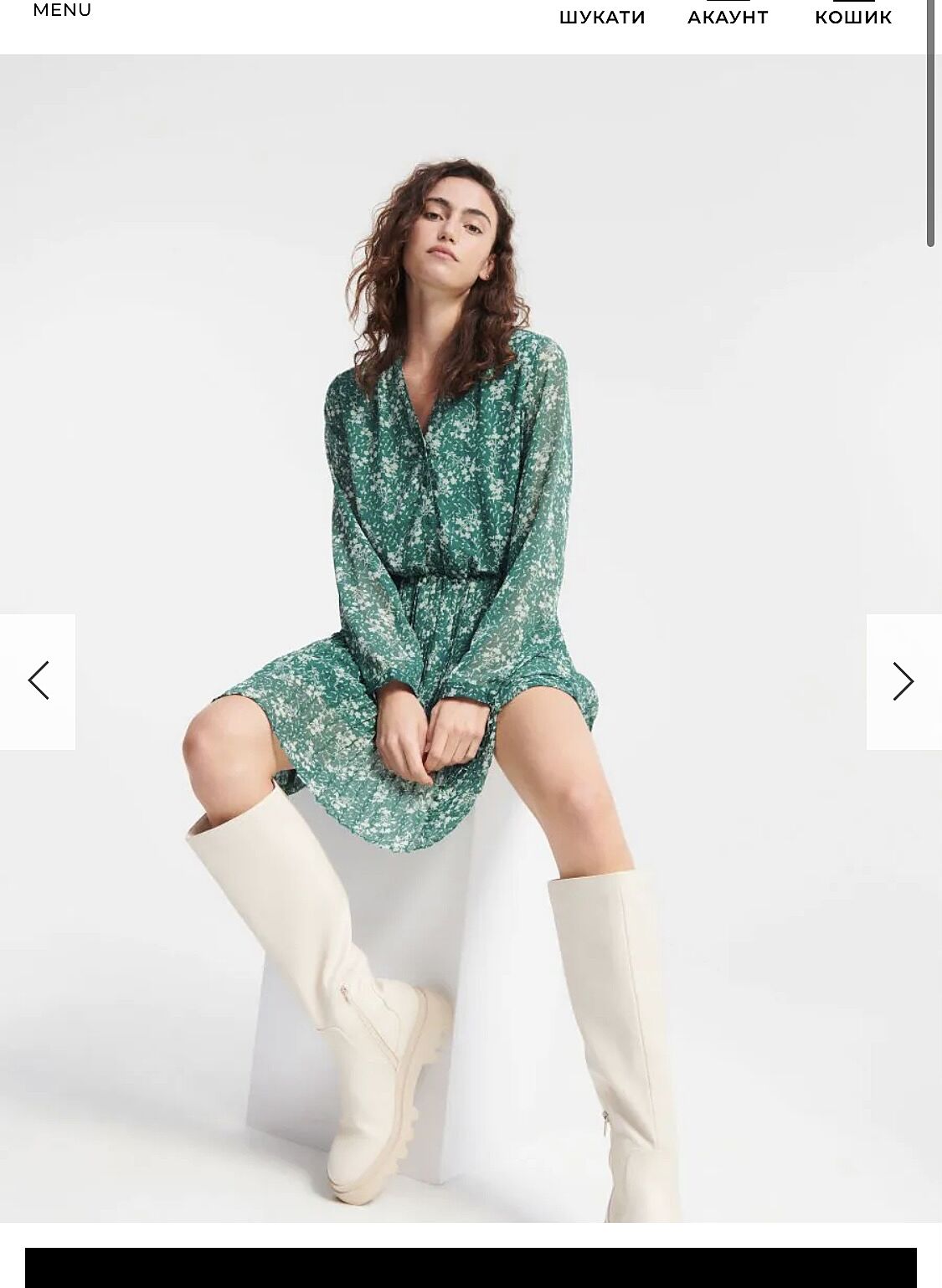Show previous product photo
This screenshot has height=1288, width=942.
38,681
